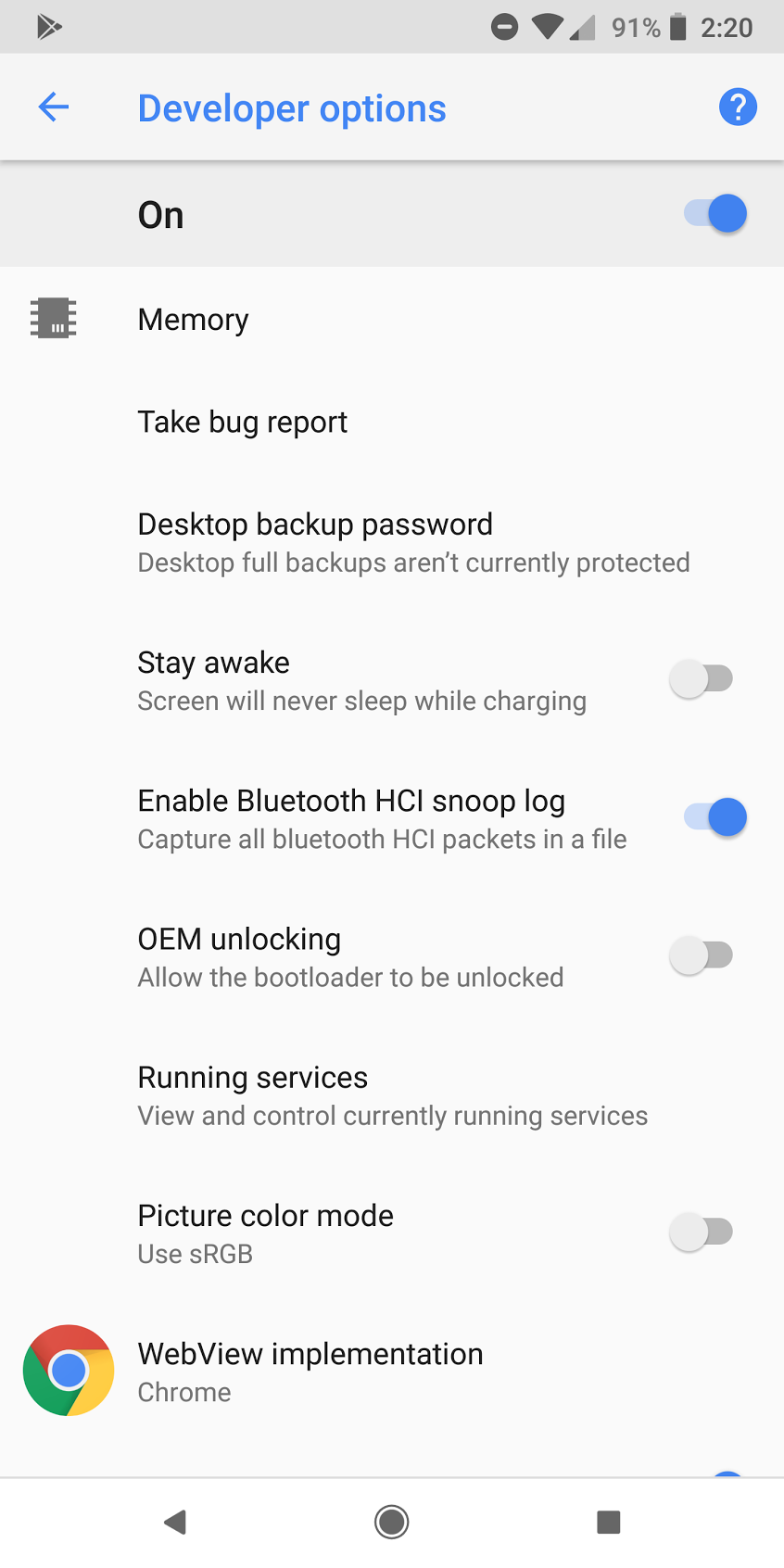Screen dimensions: 784x1568
Task: Tap Developer options in the title bar
Action: (x=292, y=106)
